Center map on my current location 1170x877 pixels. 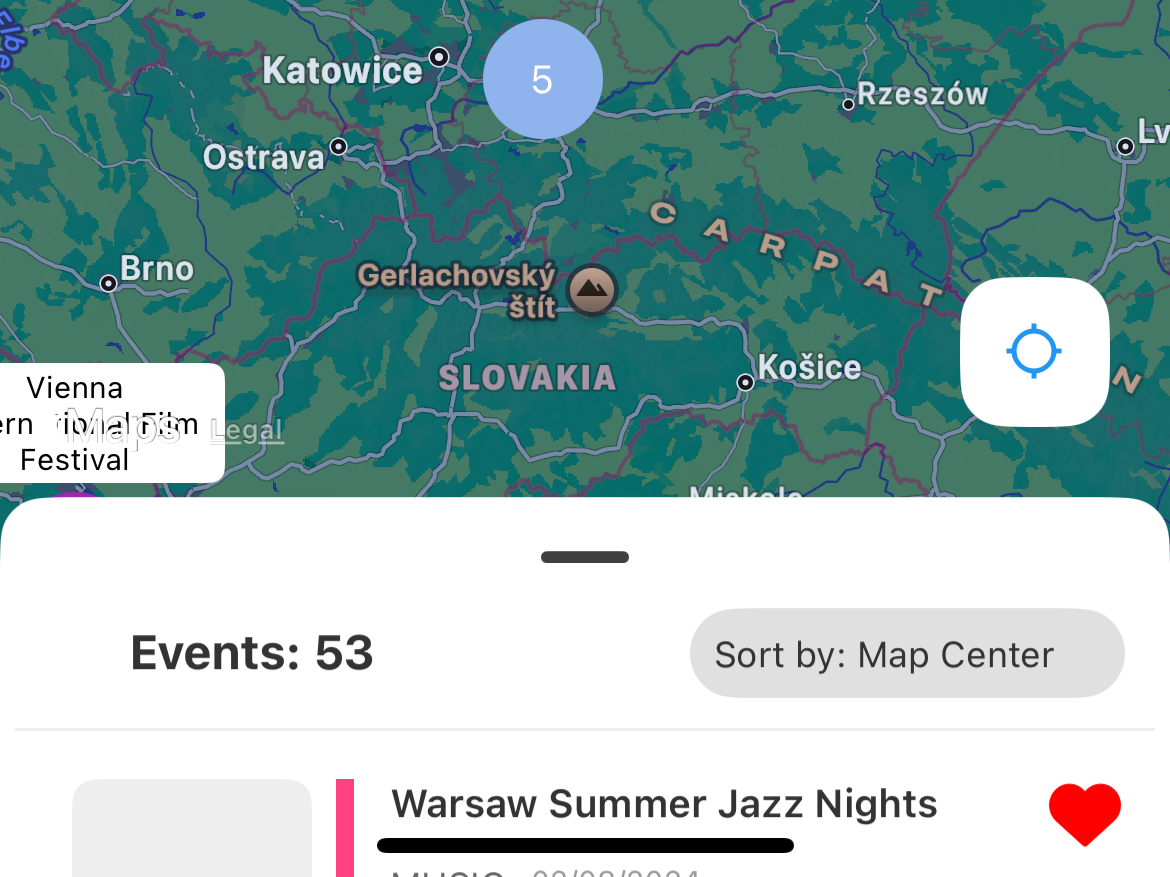click(1034, 352)
